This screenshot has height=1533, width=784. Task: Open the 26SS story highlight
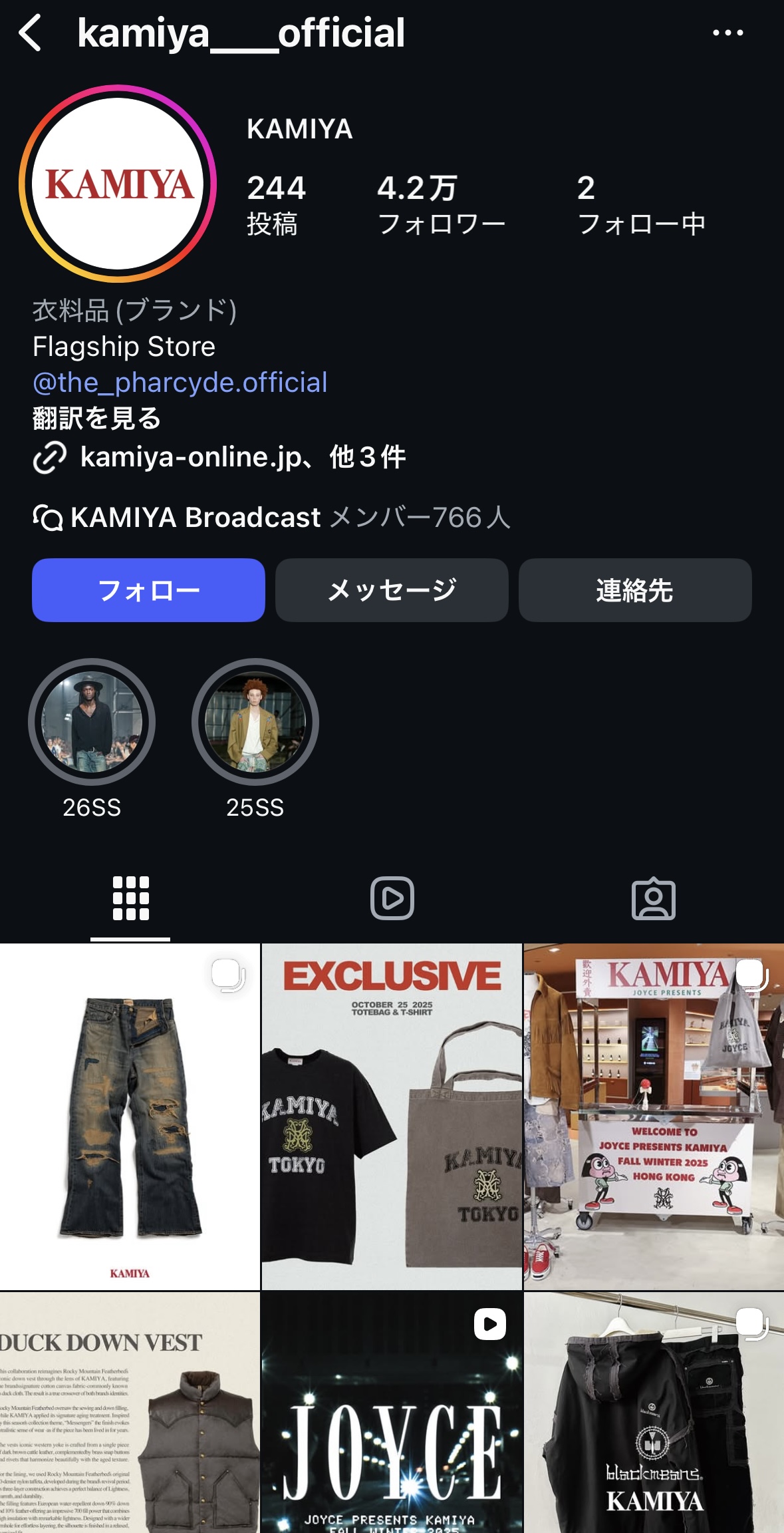pos(92,723)
